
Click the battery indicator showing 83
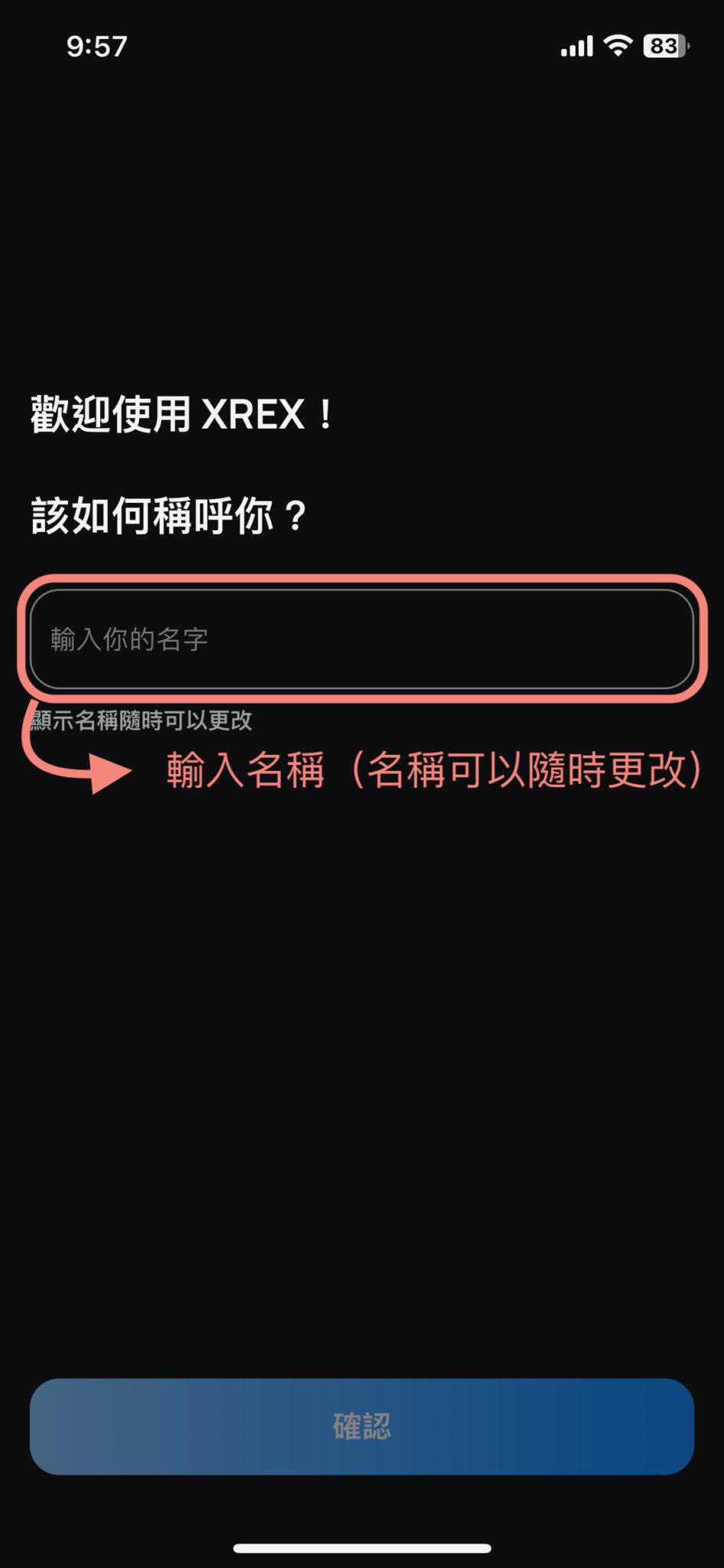[663, 47]
